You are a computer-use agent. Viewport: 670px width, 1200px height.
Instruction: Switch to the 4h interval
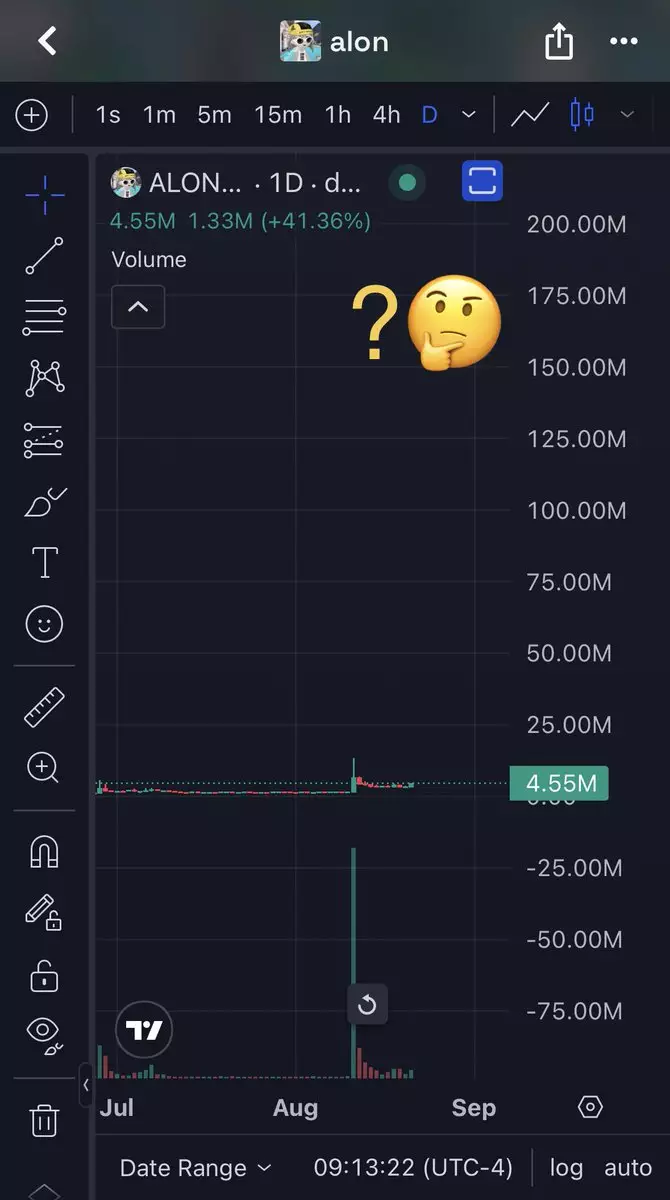[387, 115]
